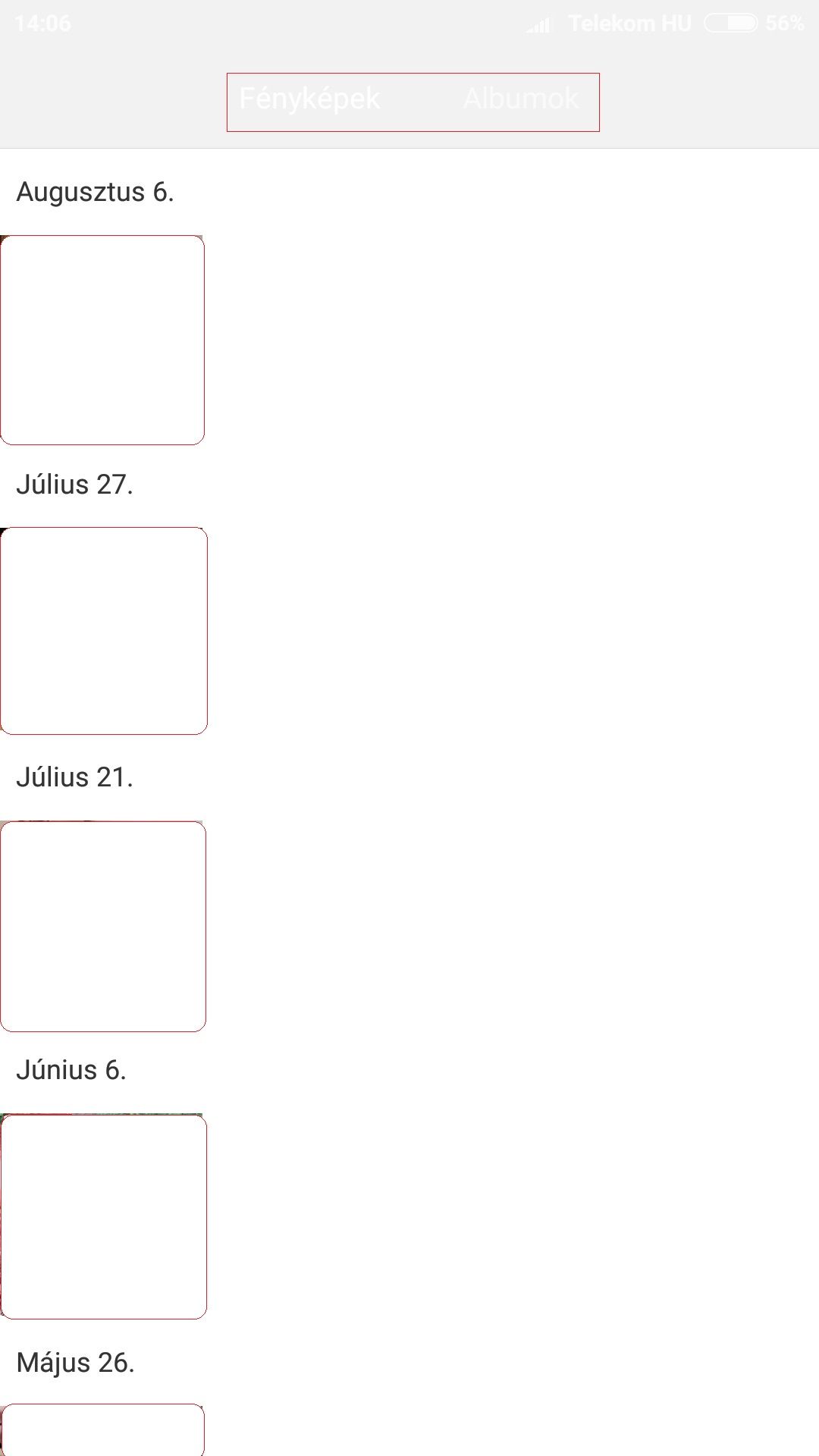Select the photo under Június 6.

104,1216
